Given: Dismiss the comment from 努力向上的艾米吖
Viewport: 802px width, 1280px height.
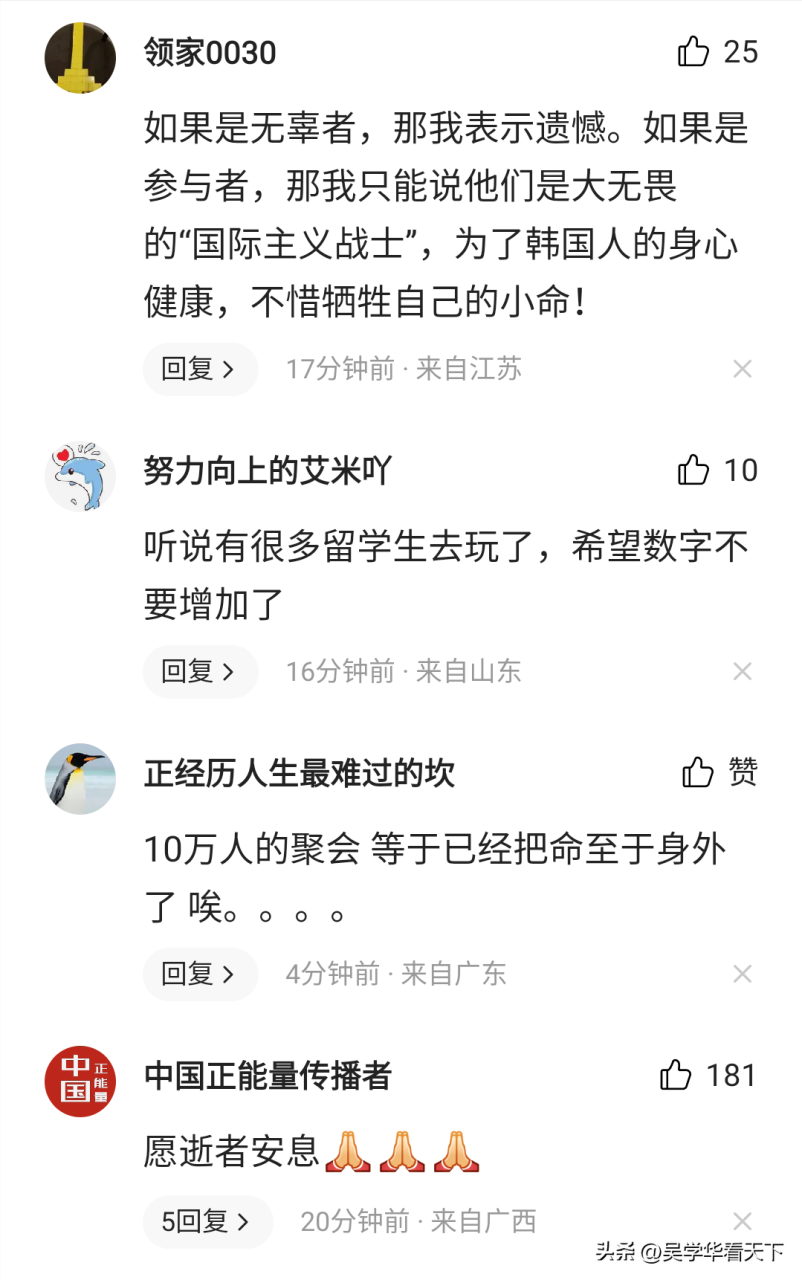Looking at the screenshot, I should (x=742, y=672).
